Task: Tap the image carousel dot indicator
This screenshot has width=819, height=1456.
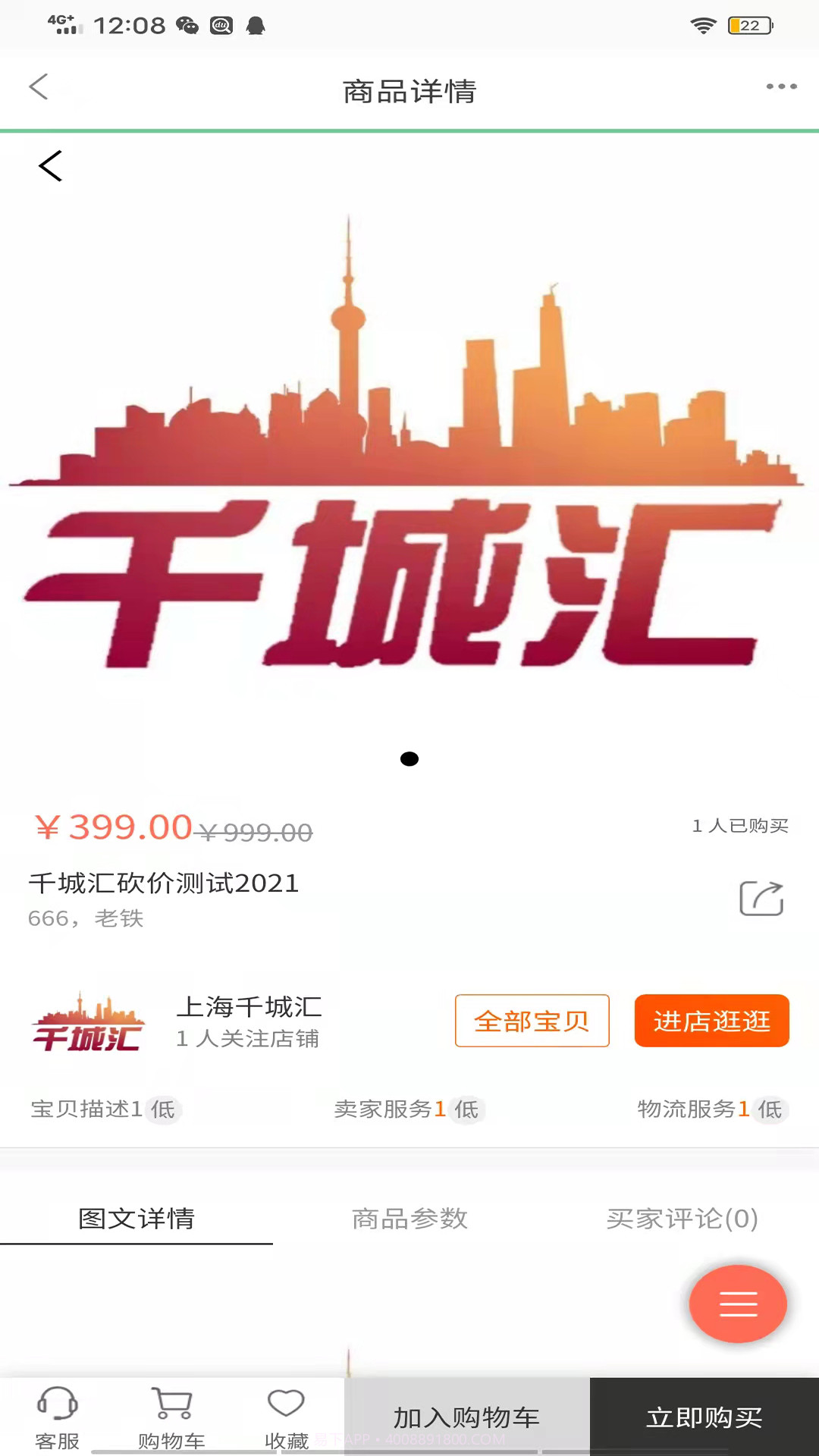Action: 410,758
